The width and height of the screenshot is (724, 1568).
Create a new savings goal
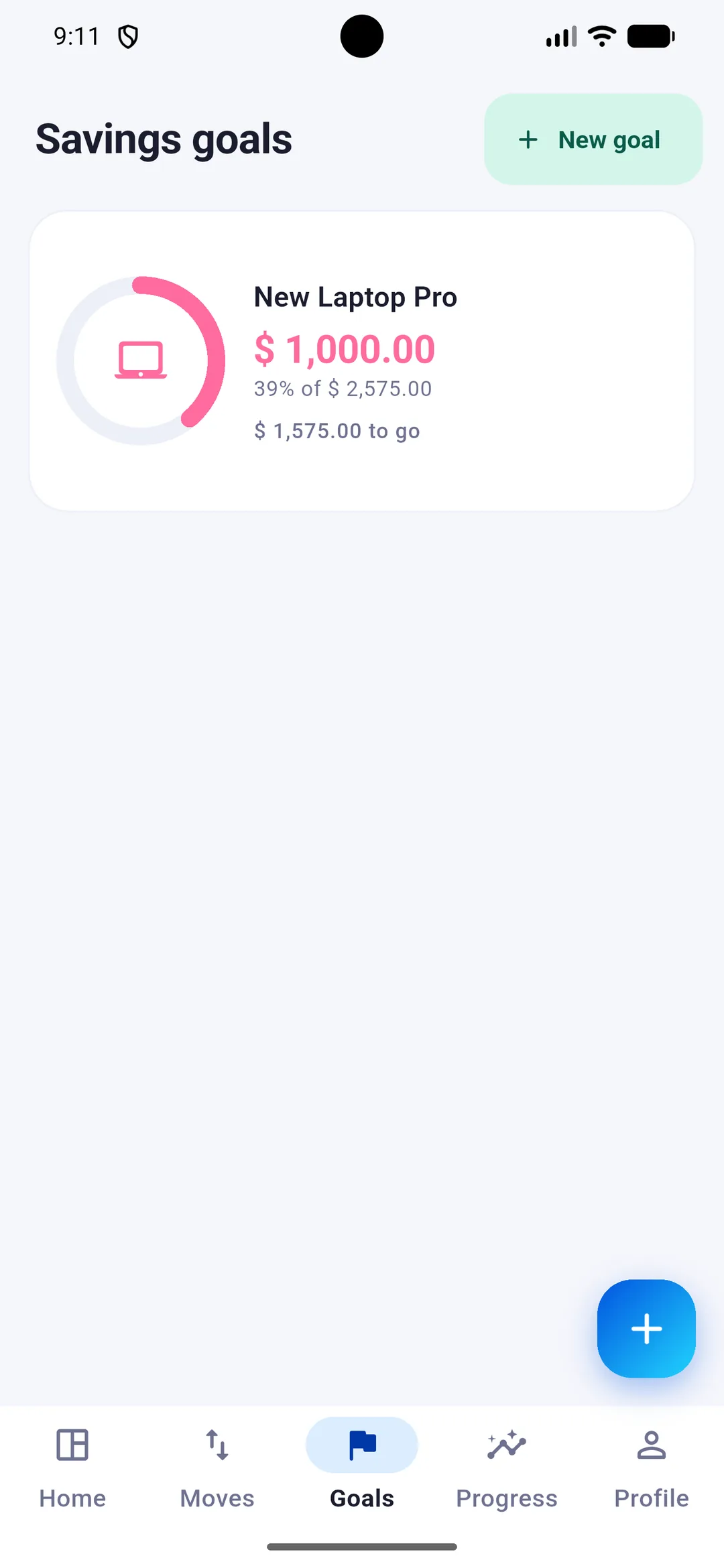[x=593, y=139]
